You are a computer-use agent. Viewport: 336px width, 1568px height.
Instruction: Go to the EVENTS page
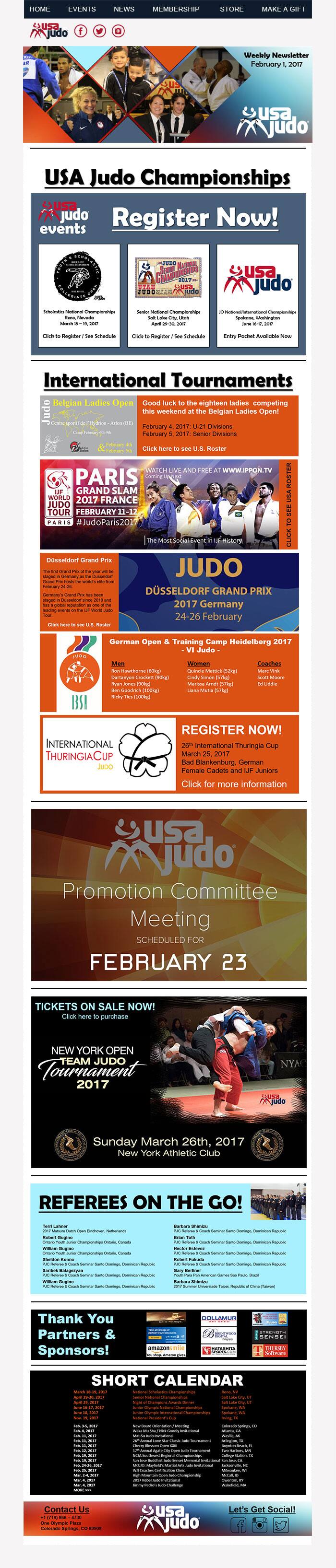point(82,9)
